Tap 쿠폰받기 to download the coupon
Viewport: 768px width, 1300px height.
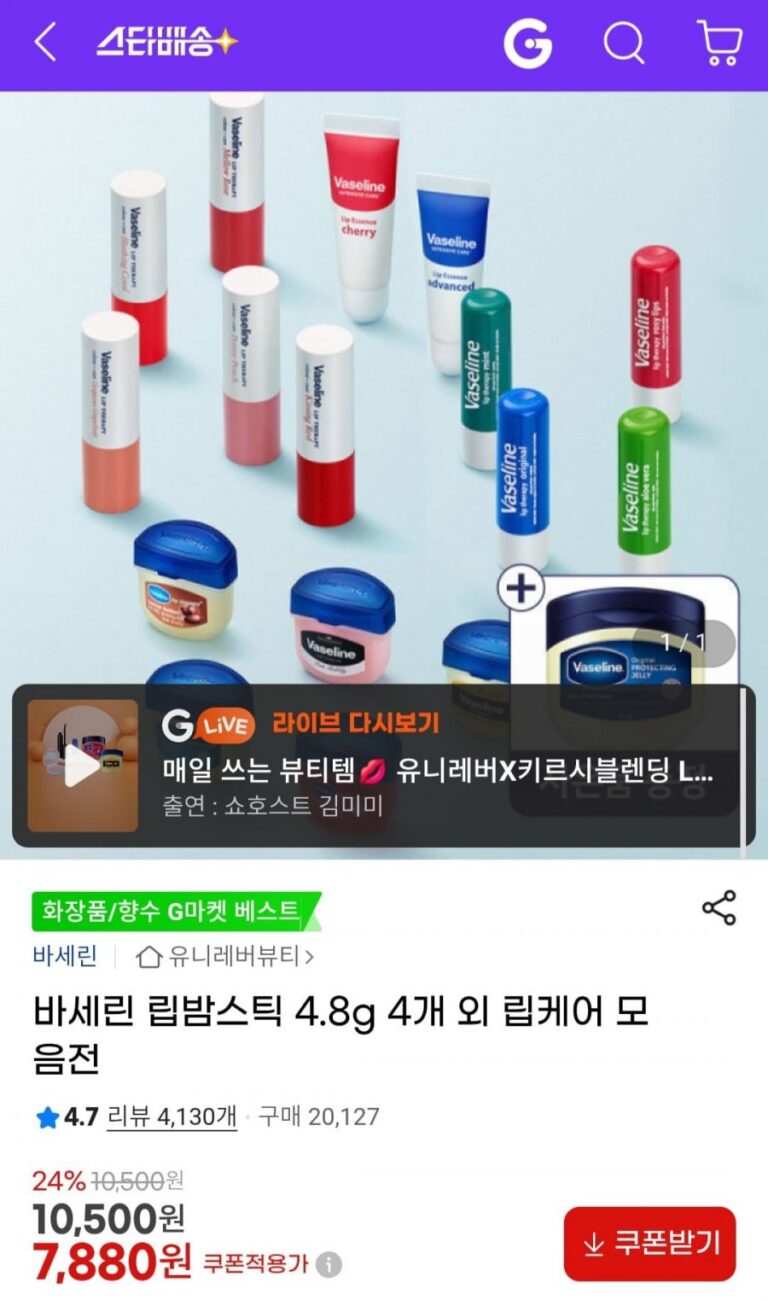point(649,1243)
